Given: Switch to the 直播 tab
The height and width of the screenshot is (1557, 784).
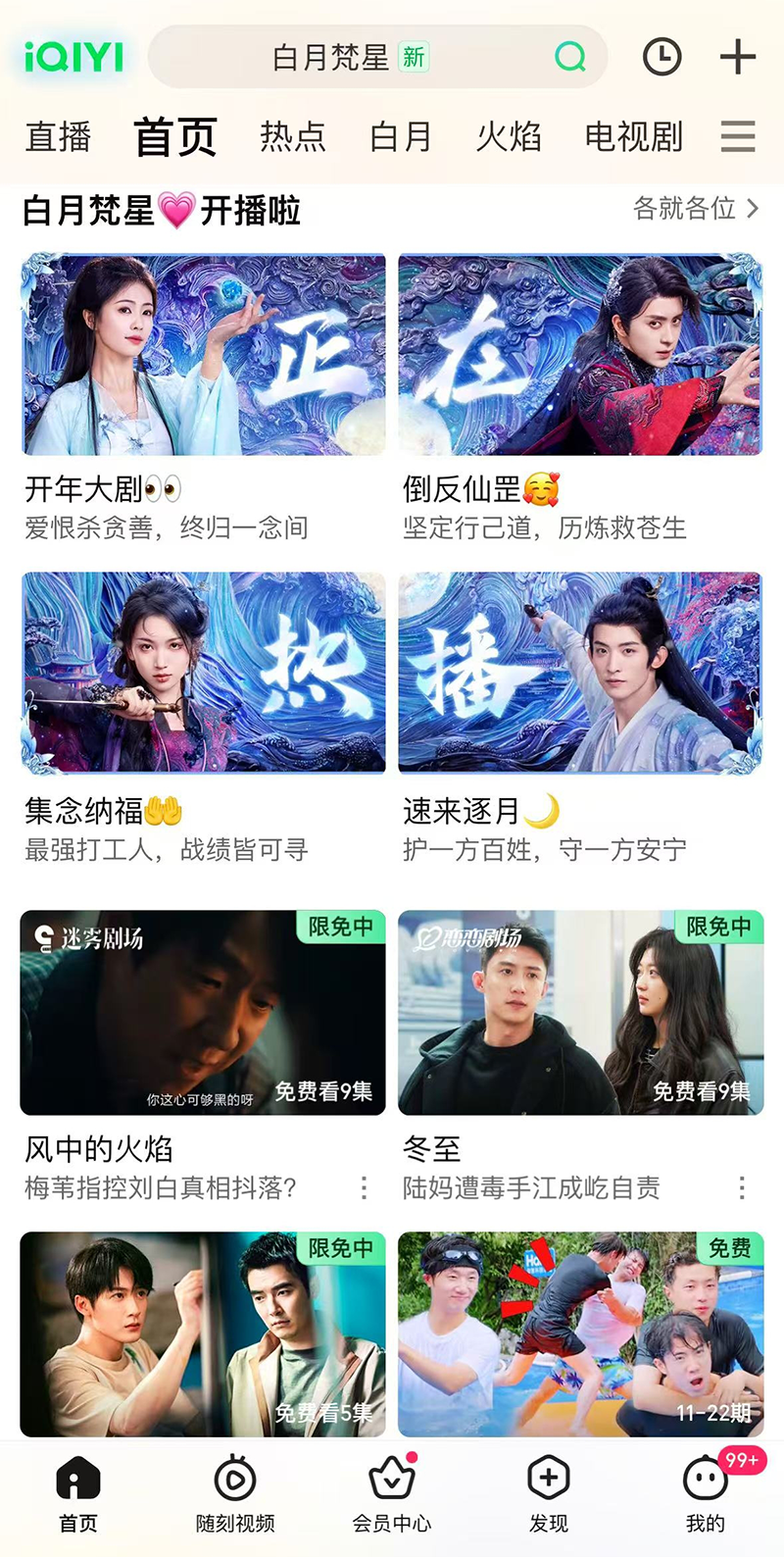Looking at the screenshot, I should tap(58, 136).
